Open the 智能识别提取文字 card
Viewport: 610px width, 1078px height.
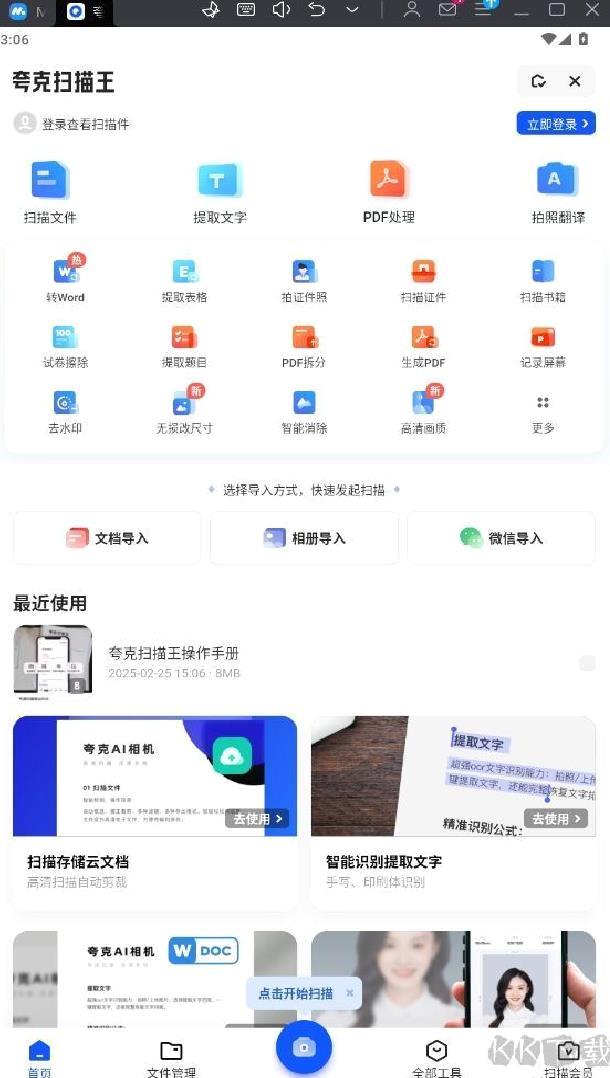[453, 812]
